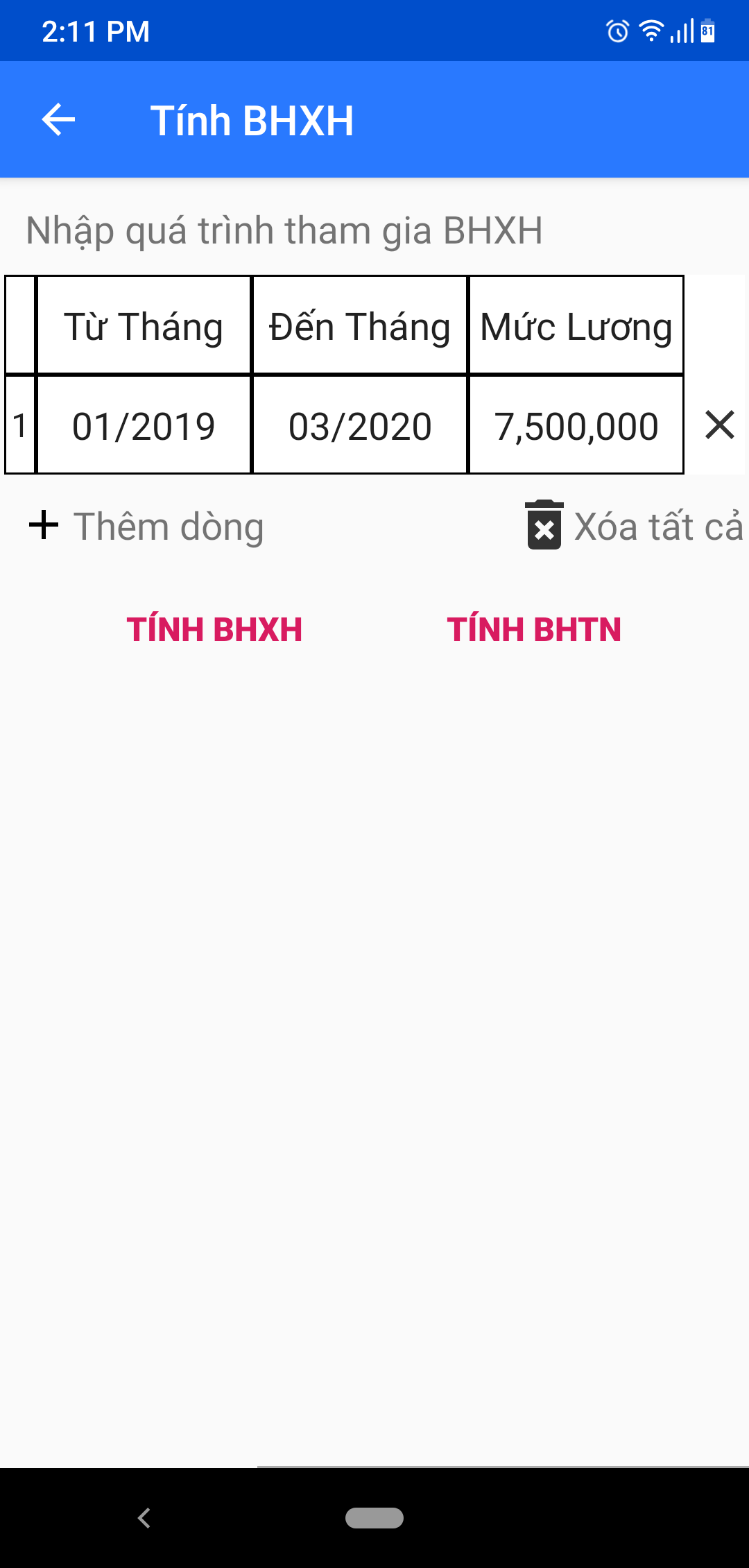749x1568 pixels.
Task: Edit the Đến Tháng field 03/2020
Action: [360, 425]
